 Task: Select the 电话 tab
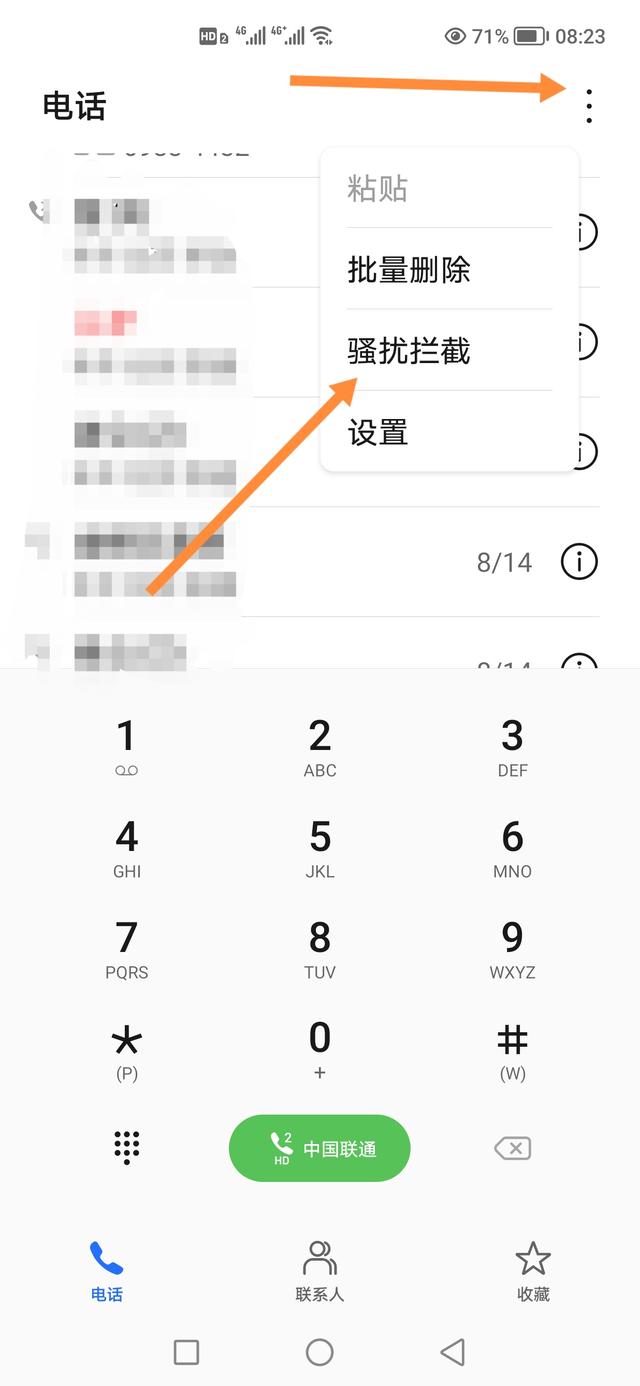click(x=106, y=1271)
